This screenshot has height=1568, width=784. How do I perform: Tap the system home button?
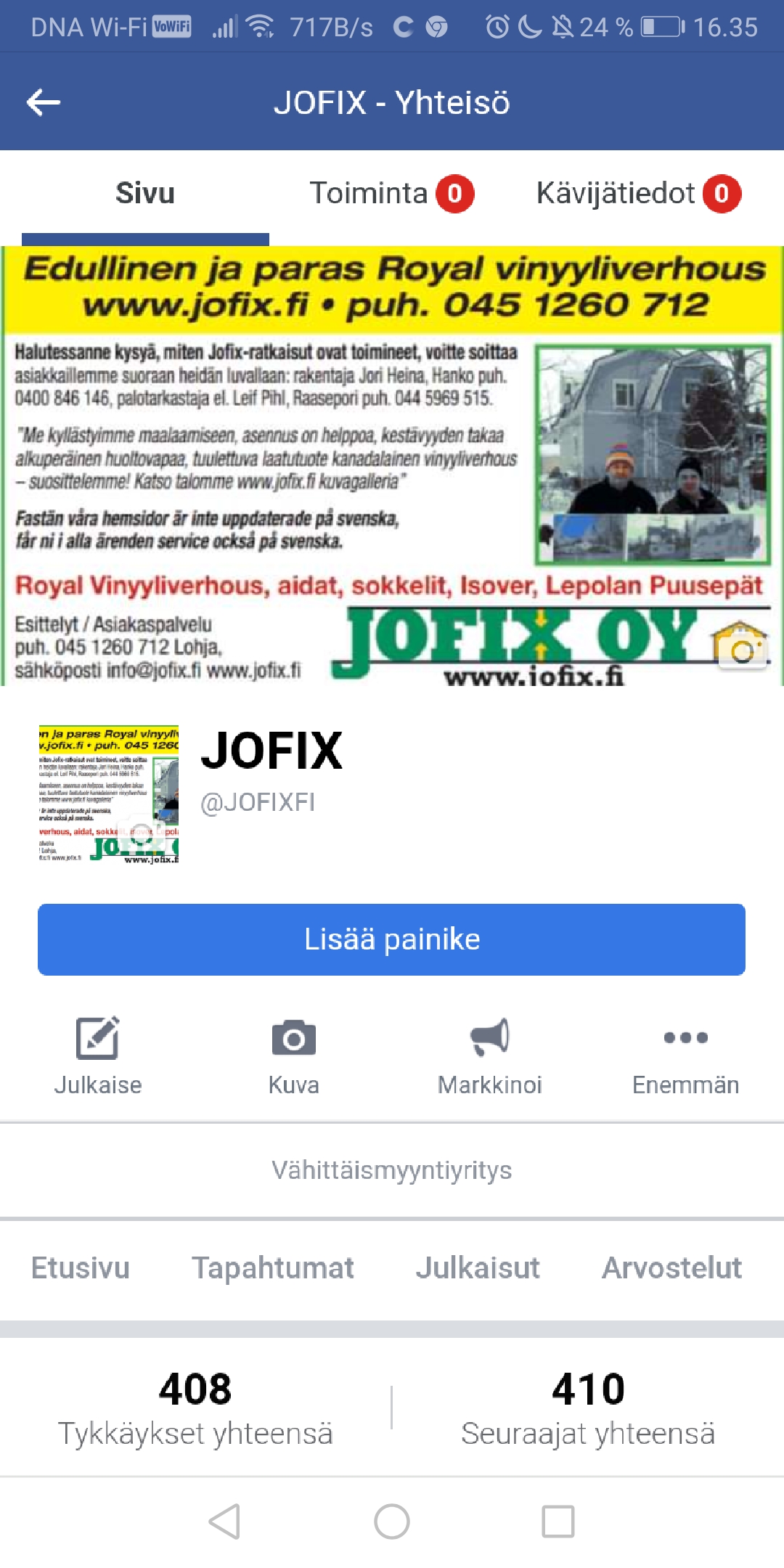point(392,1522)
